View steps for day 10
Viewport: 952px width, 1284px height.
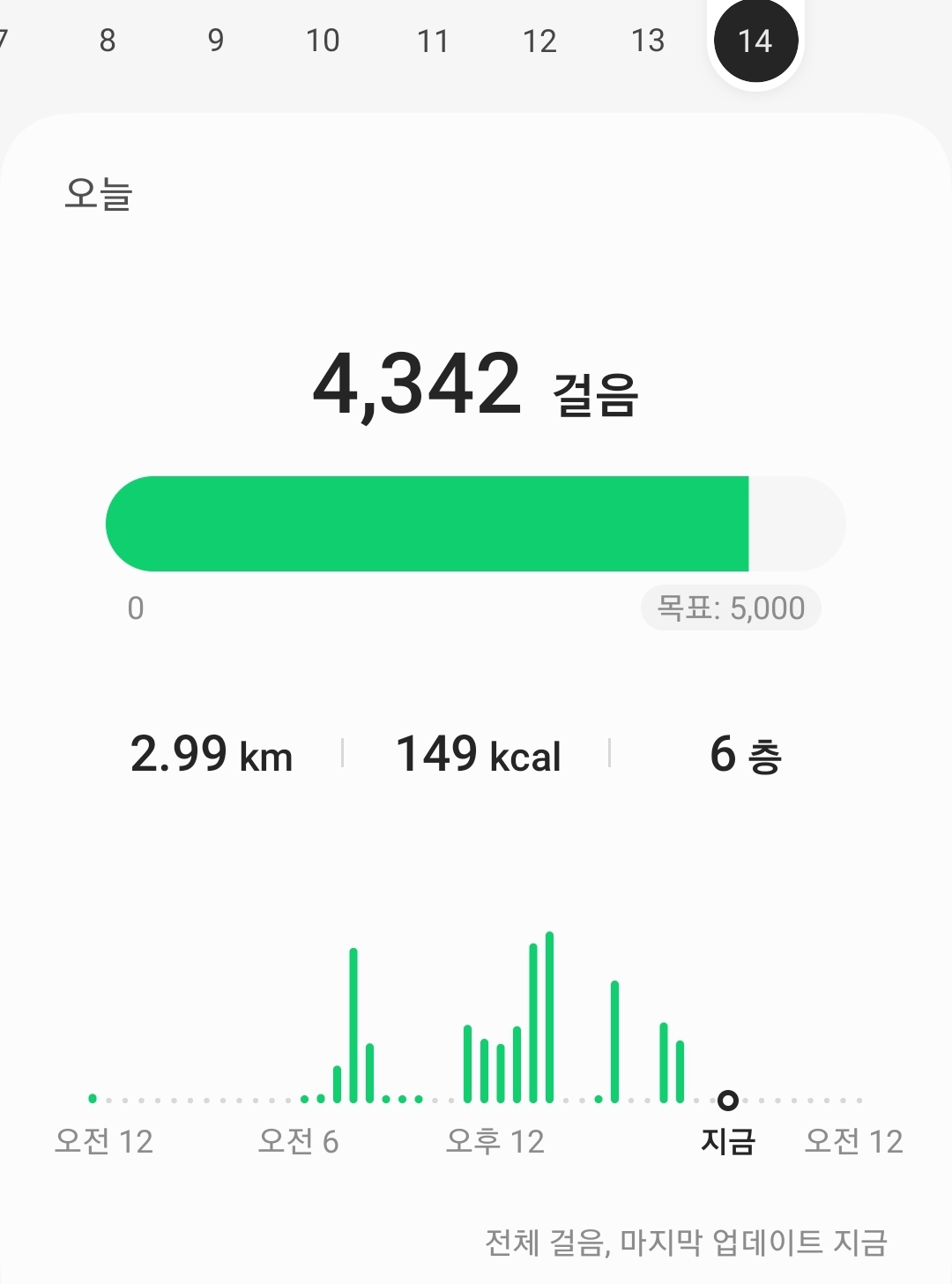coord(323,41)
